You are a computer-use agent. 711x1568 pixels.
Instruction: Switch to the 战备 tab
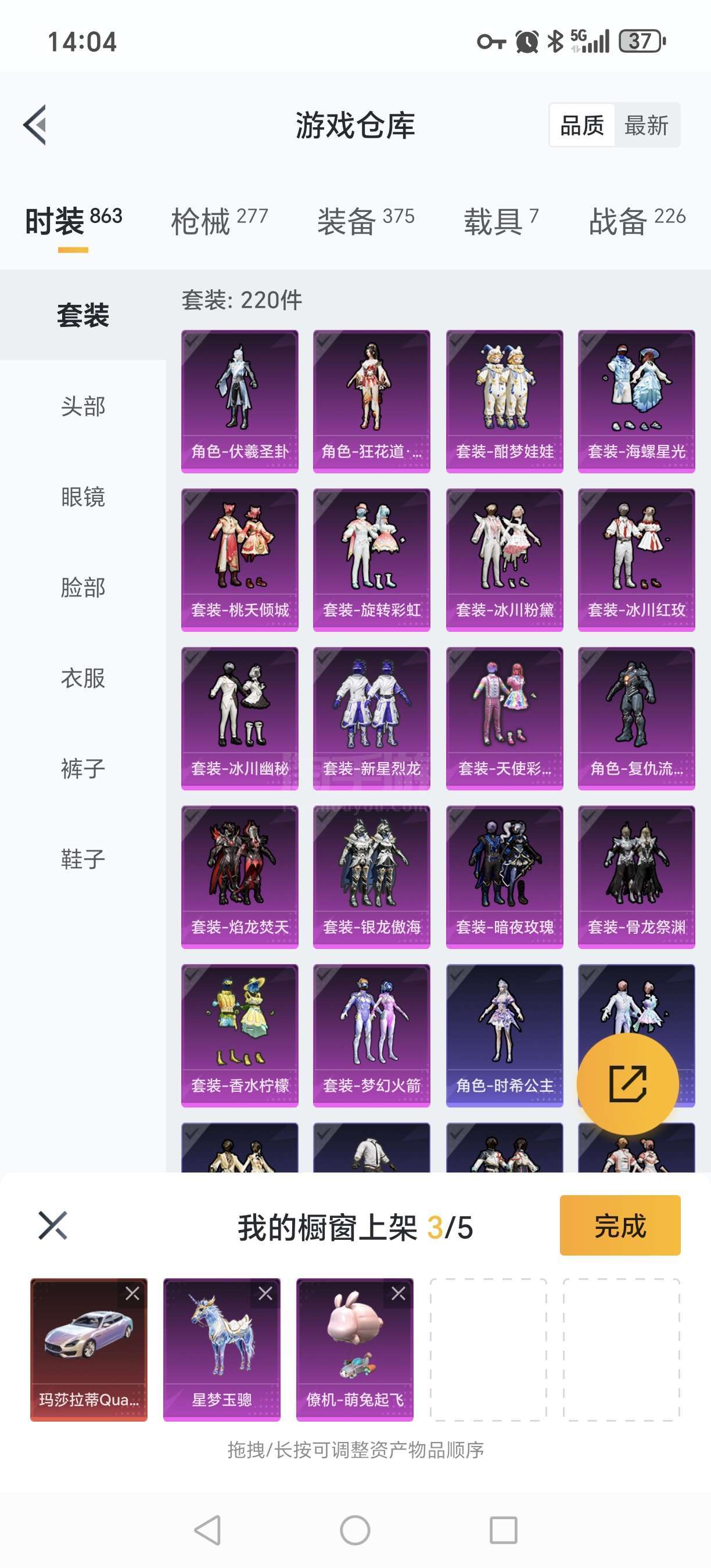[636, 220]
